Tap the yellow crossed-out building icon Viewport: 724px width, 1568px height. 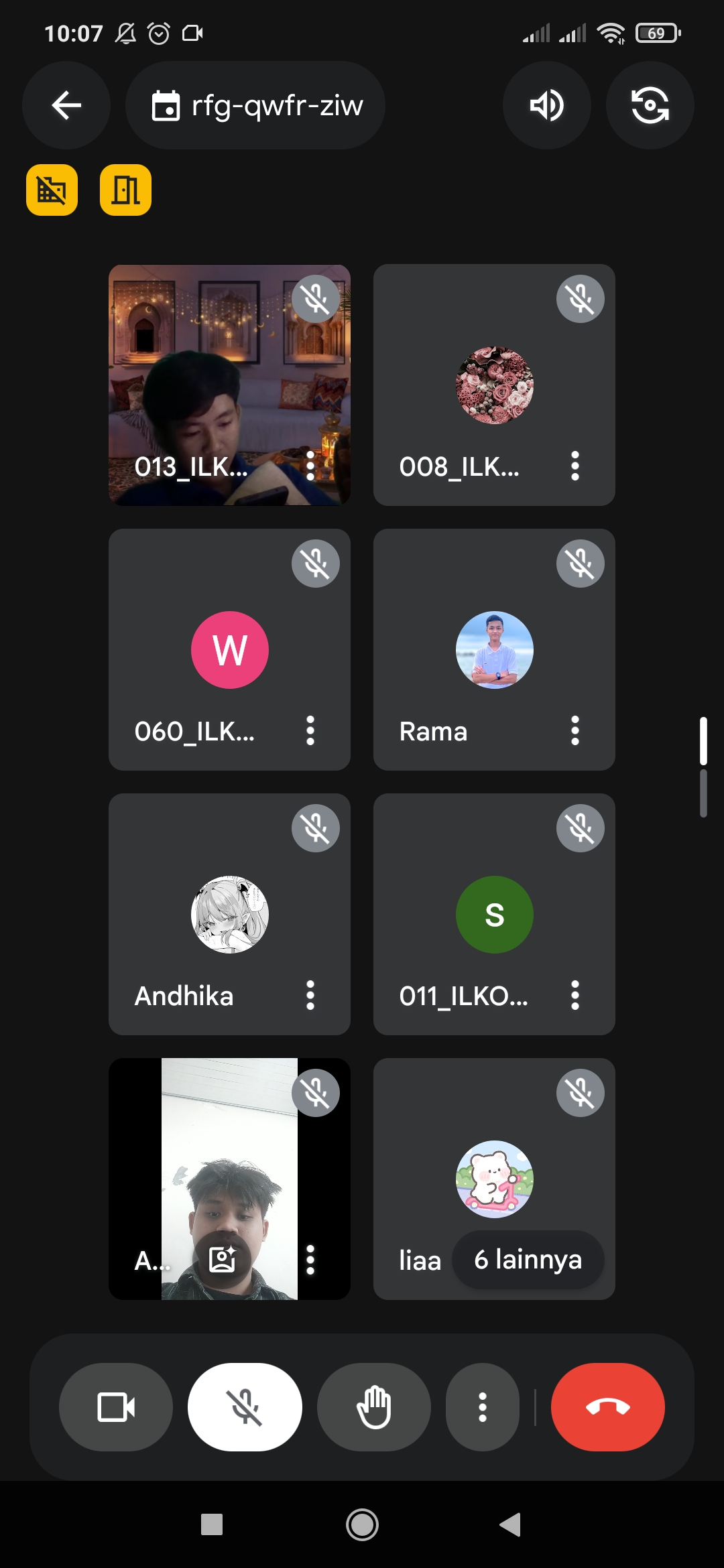[52, 190]
